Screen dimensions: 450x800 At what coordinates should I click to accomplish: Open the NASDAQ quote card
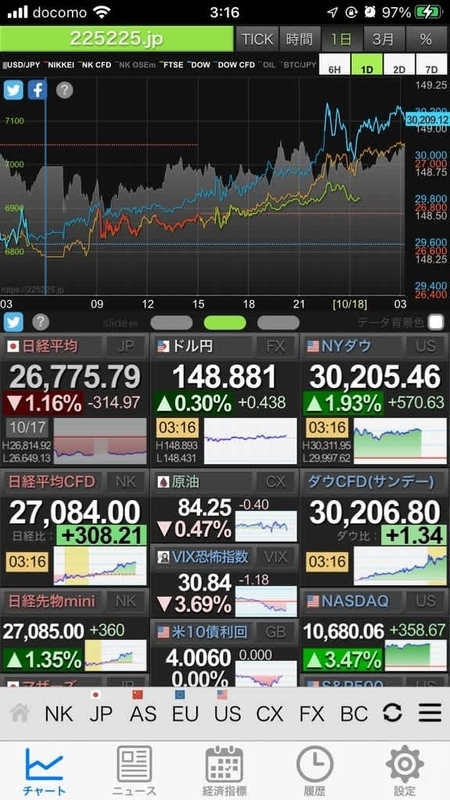tap(375, 631)
